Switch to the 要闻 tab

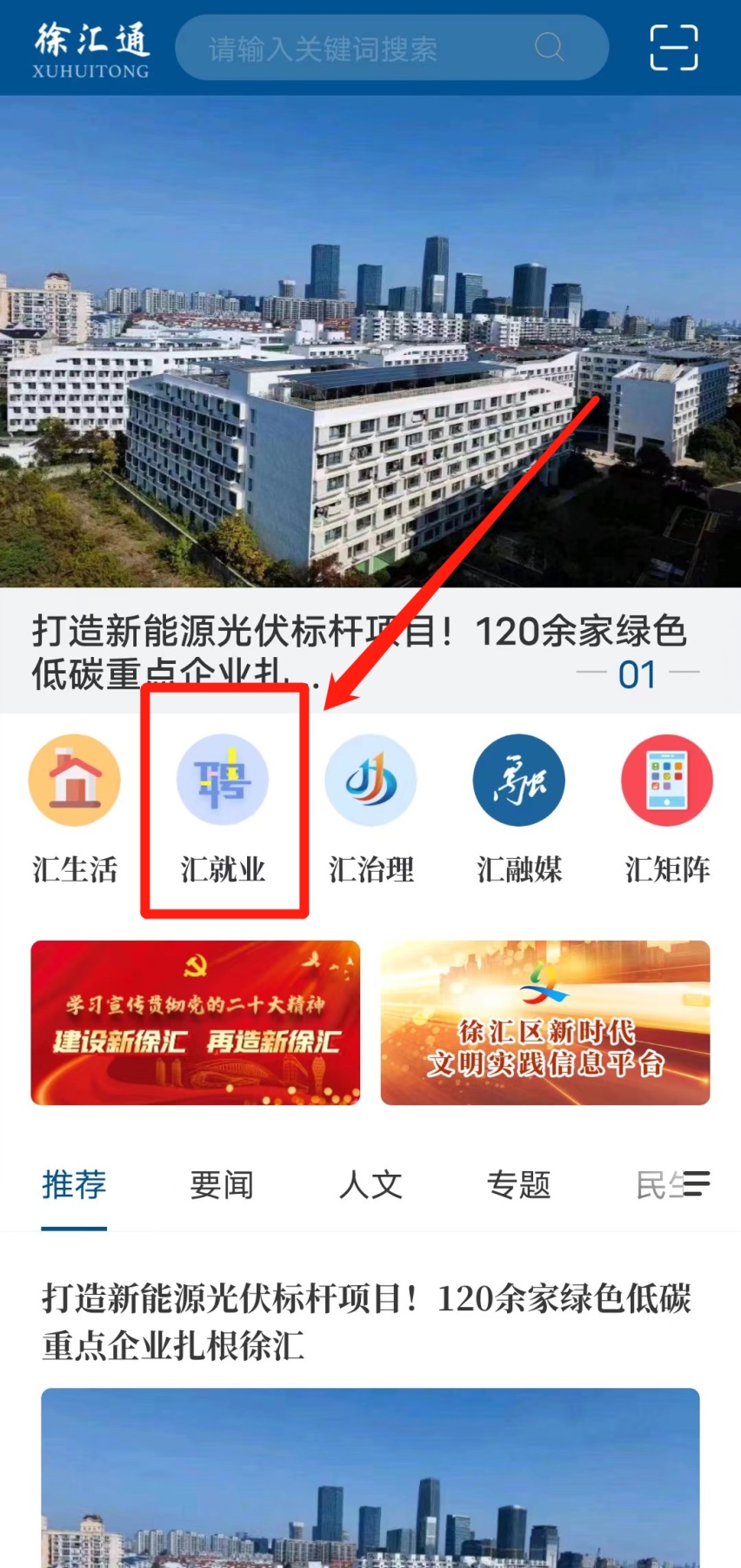(222, 1185)
